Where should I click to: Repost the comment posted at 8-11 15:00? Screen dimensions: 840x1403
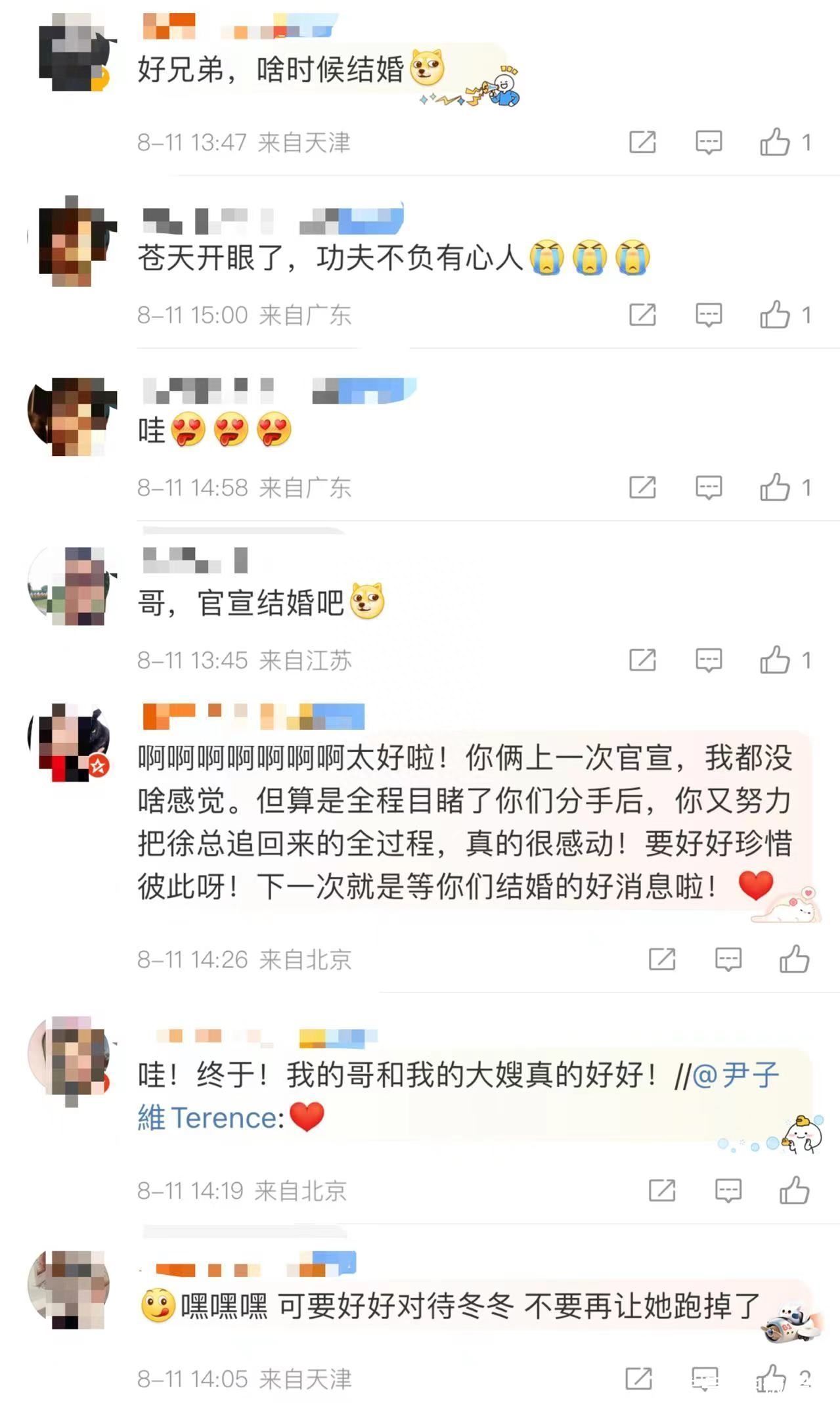[642, 315]
